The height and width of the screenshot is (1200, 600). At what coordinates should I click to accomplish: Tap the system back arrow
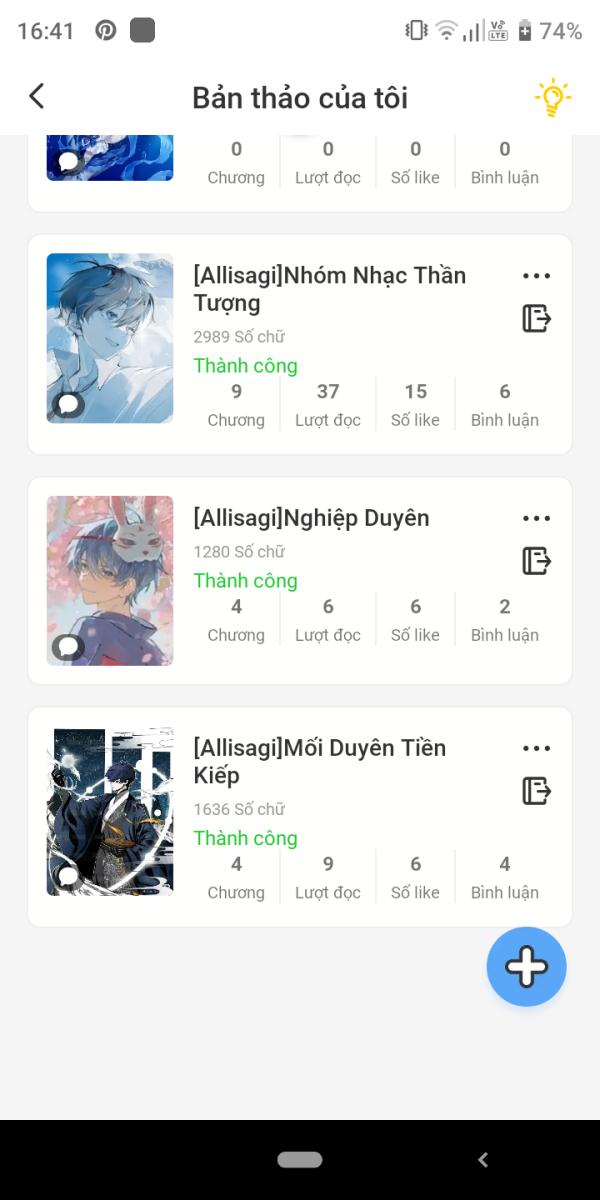pos(483,1160)
